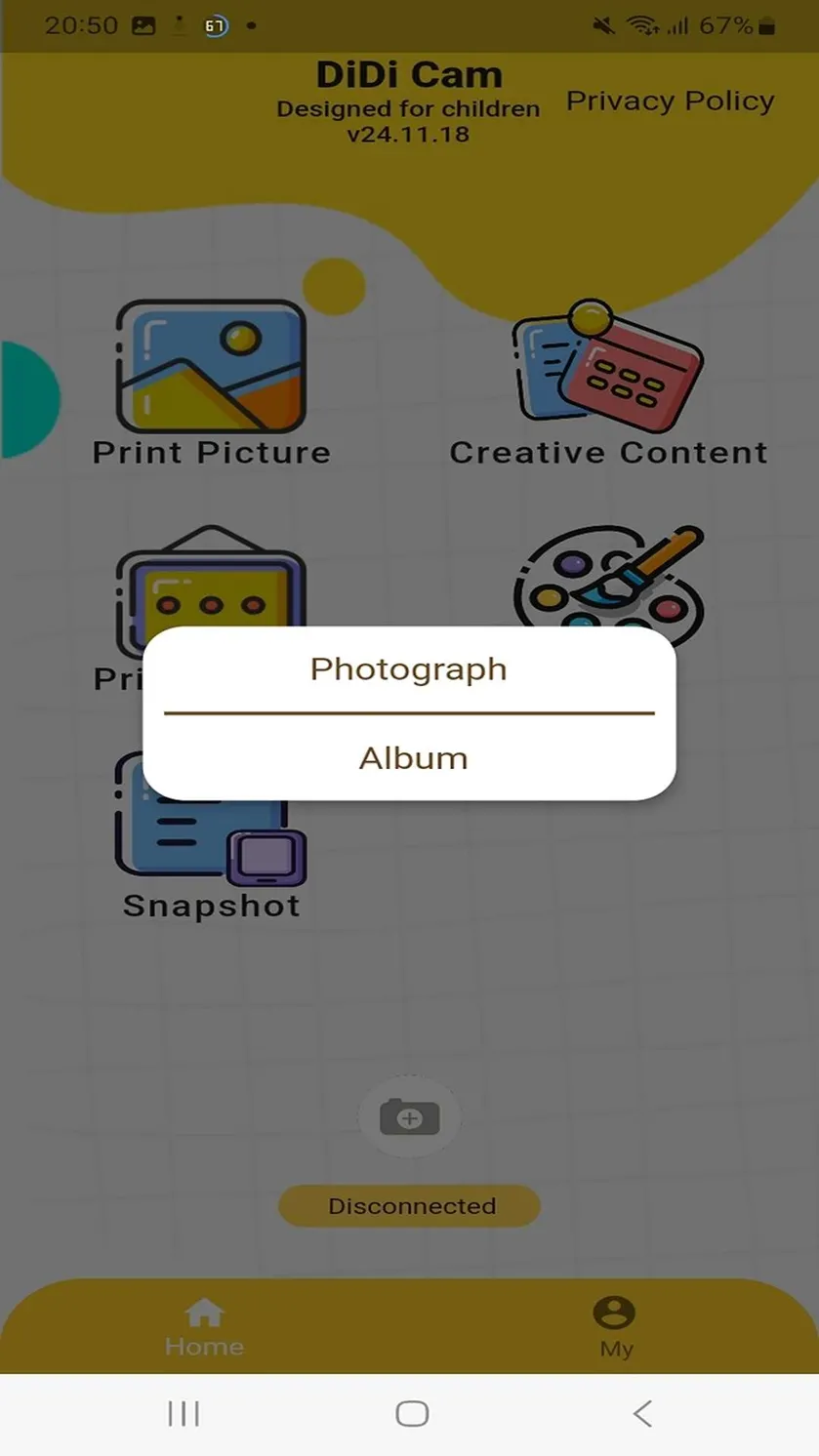The height and width of the screenshot is (1456, 819).
Task: Choose Photograph in the popup
Action: pos(409,669)
